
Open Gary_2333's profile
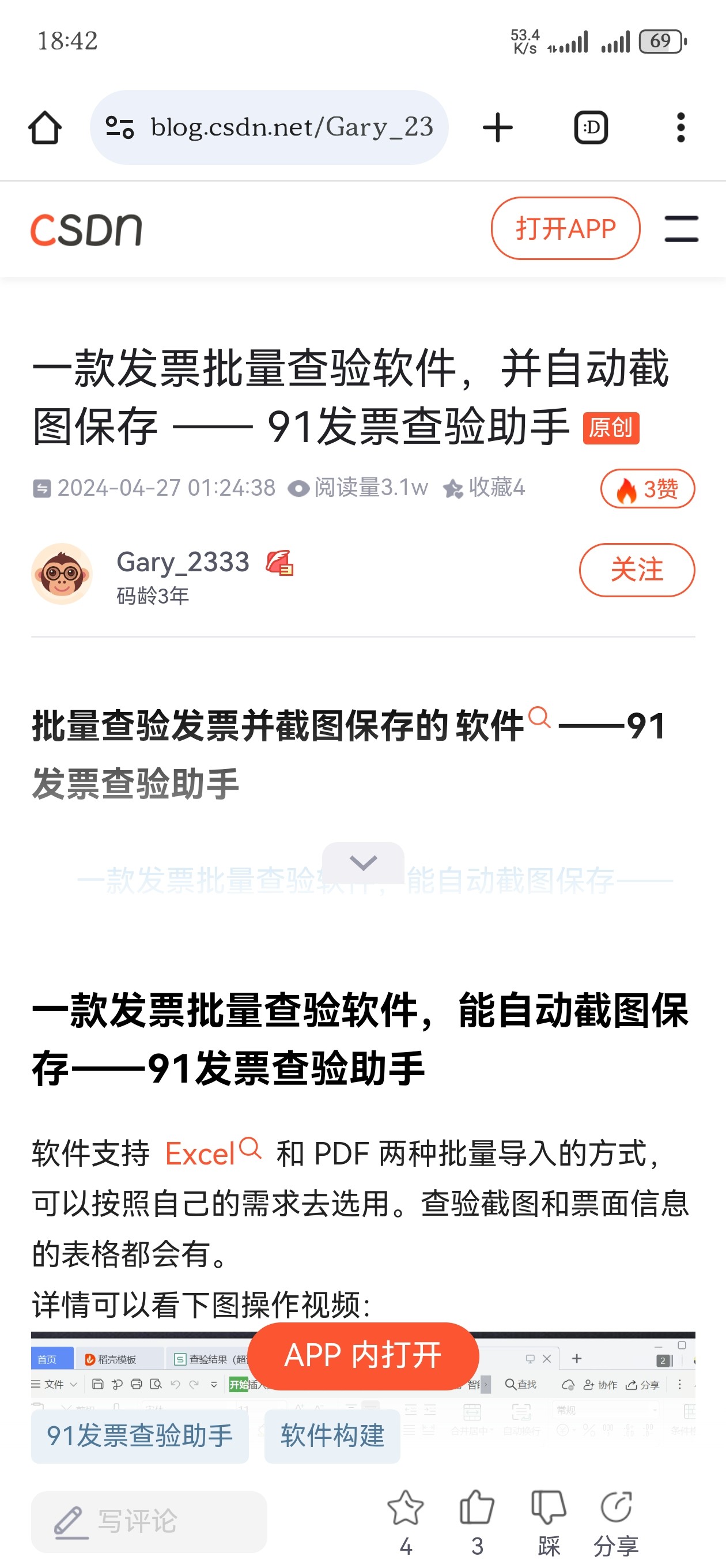(182, 562)
